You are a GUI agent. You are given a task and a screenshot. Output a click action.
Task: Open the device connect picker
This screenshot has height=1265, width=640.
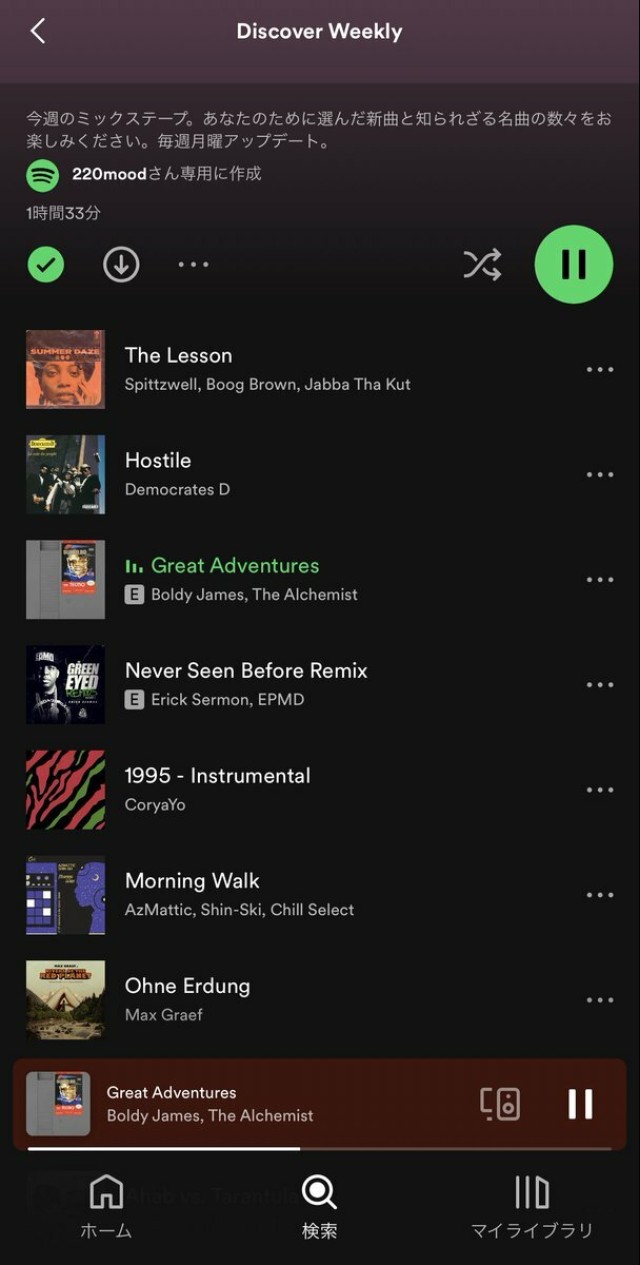click(x=500, y=1104)
